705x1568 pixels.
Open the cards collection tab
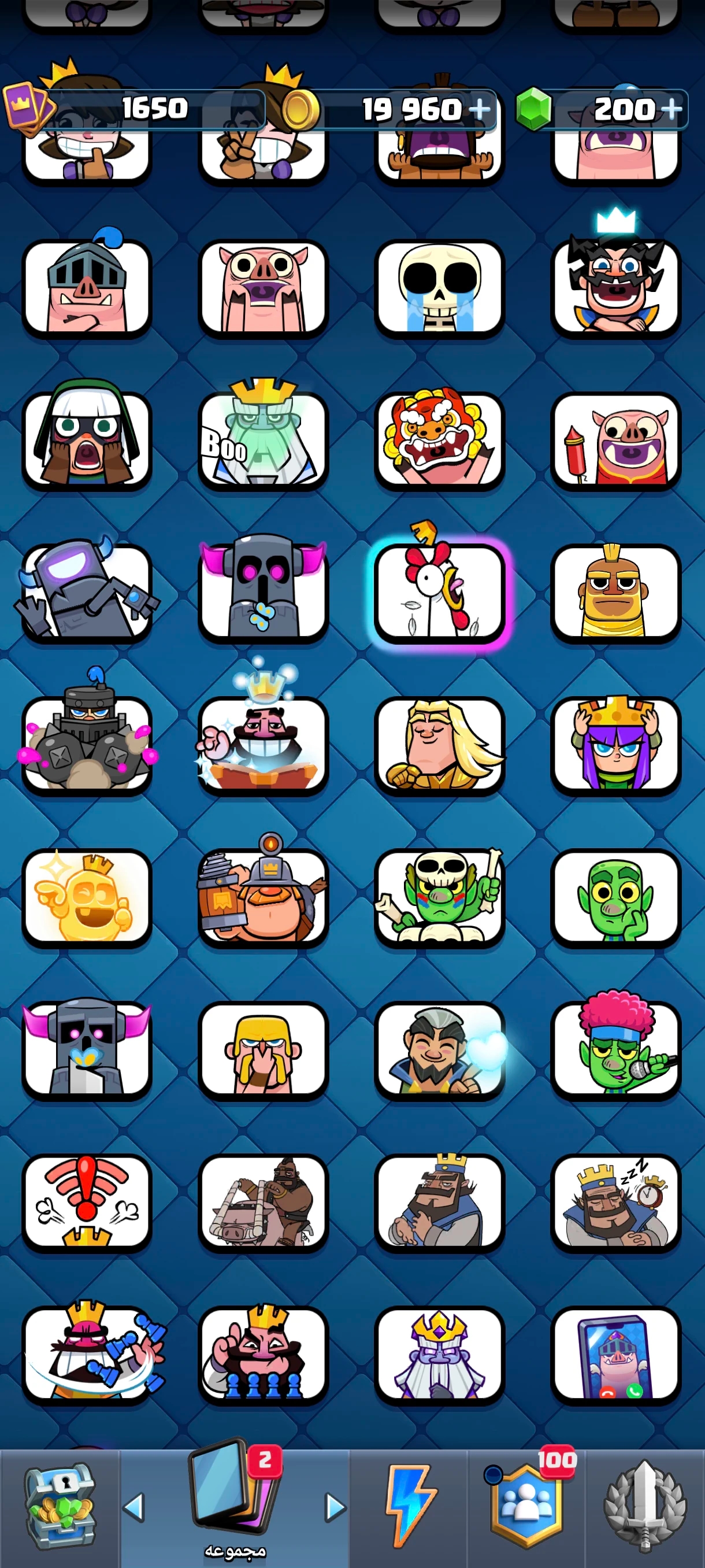coord(235,1503)
